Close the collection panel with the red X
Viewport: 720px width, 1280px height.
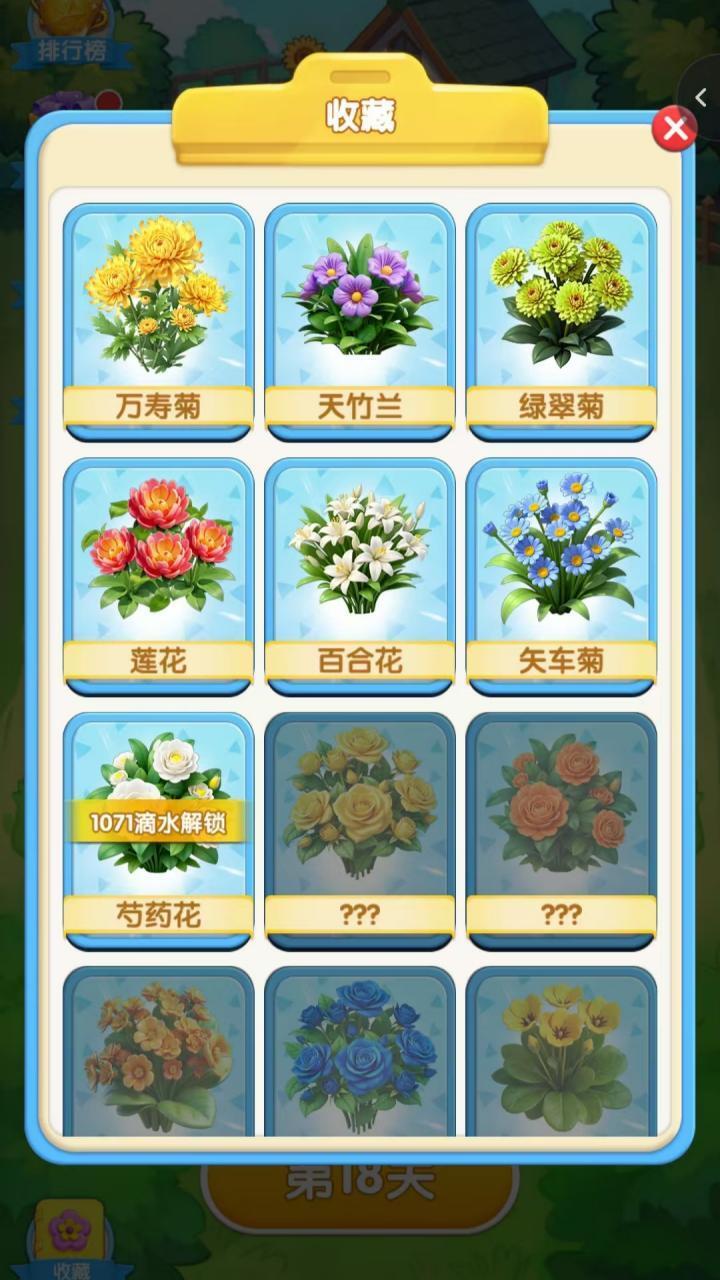676,128
